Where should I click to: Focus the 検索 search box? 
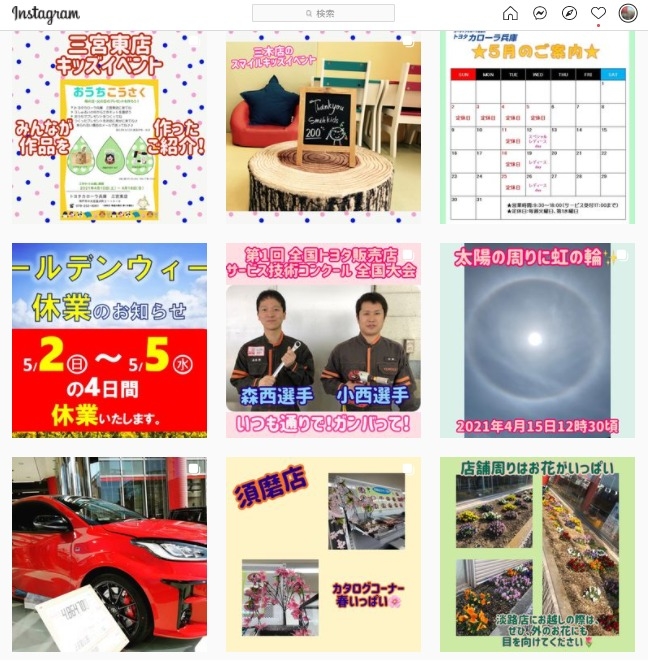coord(323,13)
